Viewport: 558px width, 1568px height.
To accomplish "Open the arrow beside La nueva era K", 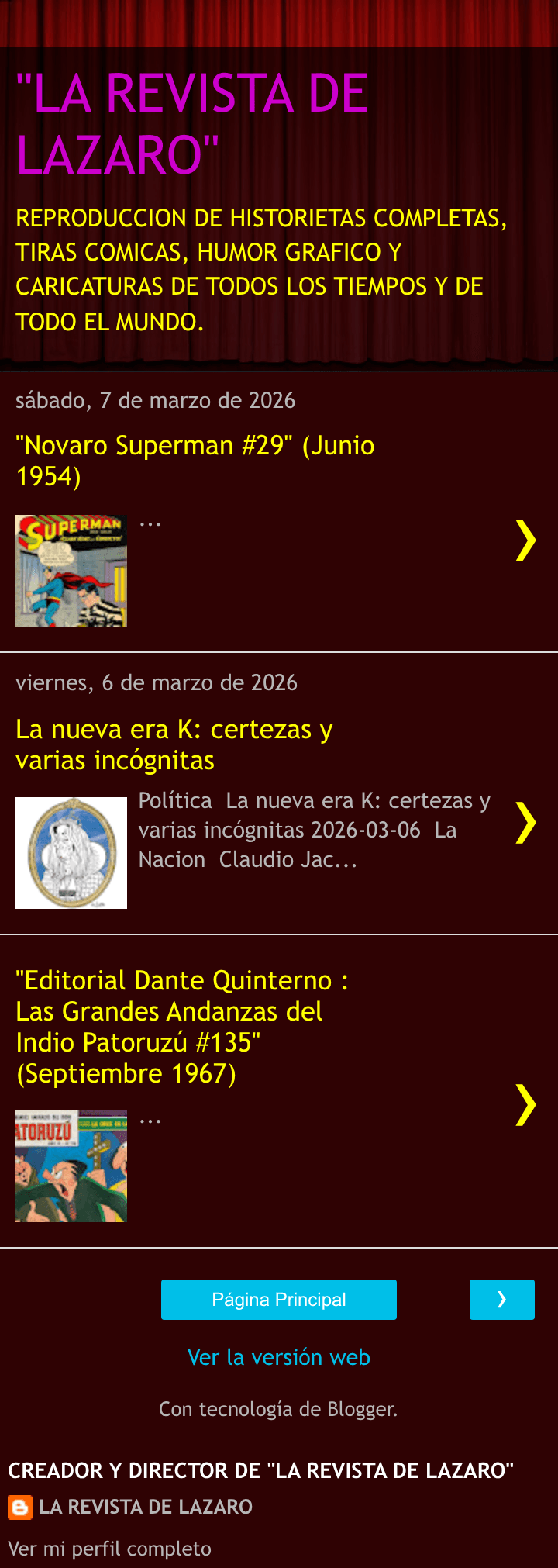I will pyautogui.click(x=525, y=823).
